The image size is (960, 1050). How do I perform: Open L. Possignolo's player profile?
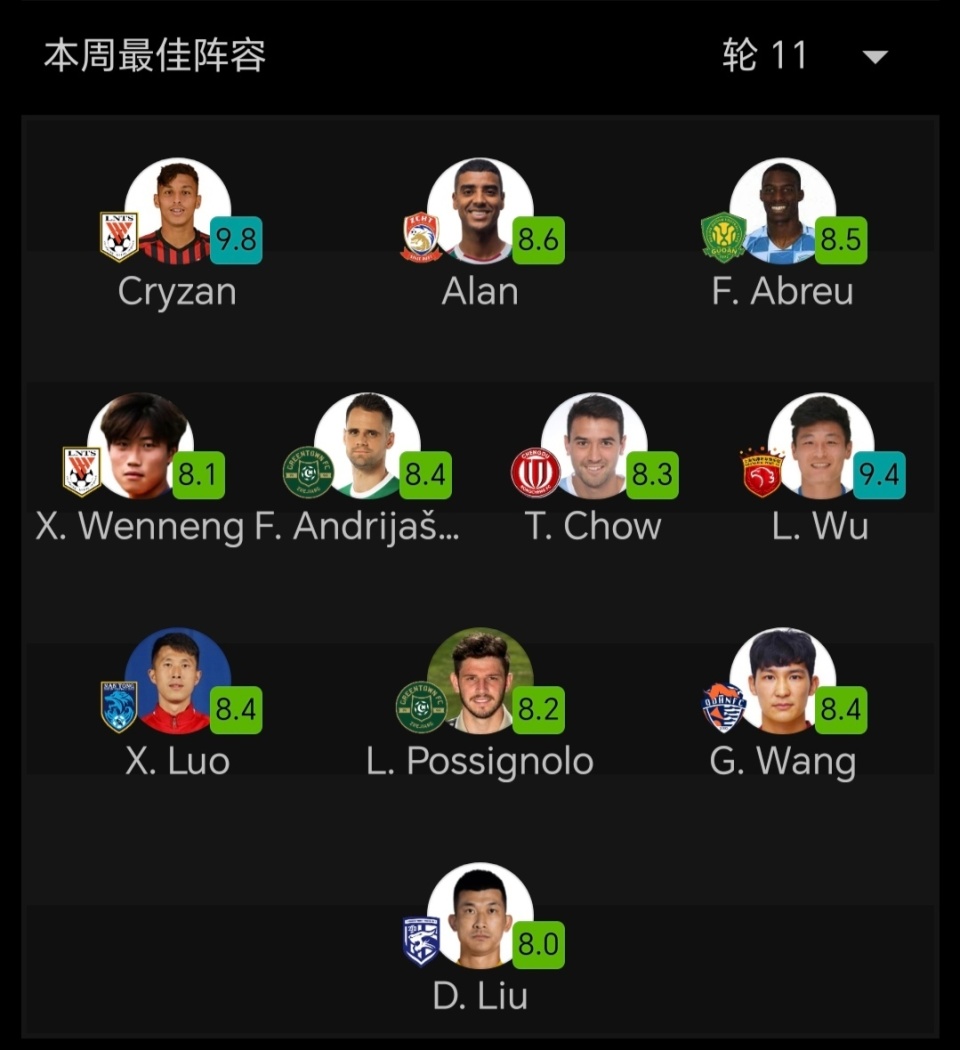(x=480, y=682)
